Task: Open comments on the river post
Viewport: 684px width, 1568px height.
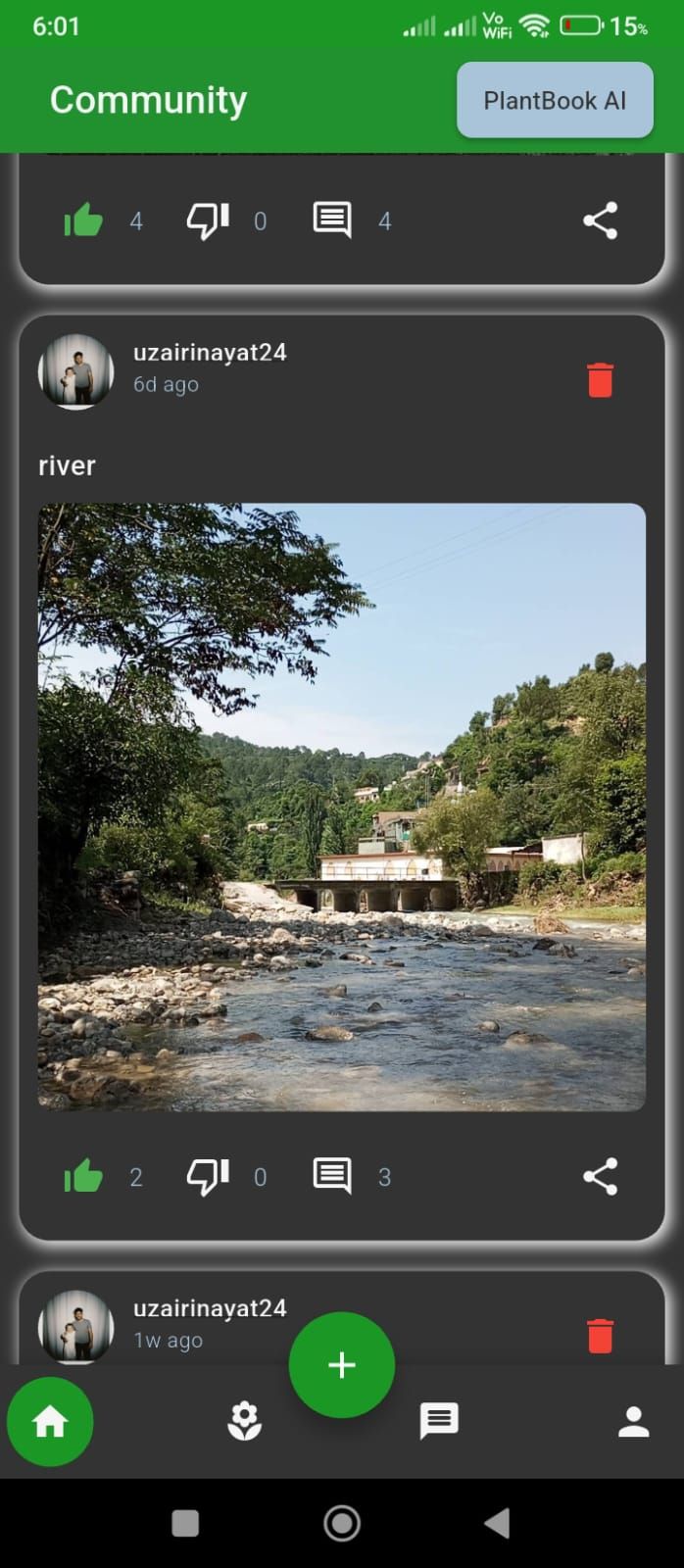Action: (332, 1176)
